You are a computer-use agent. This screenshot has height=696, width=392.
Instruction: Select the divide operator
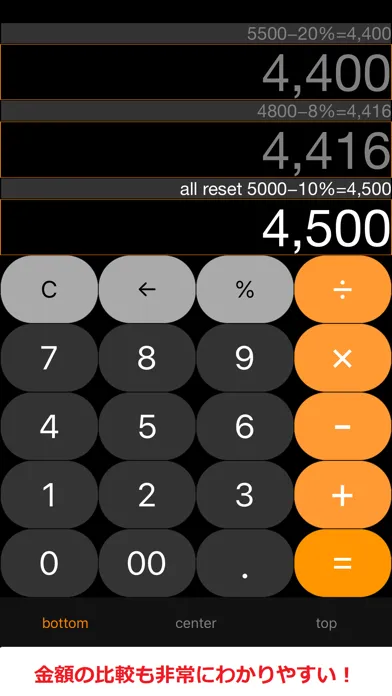click(x=343, y=289)
